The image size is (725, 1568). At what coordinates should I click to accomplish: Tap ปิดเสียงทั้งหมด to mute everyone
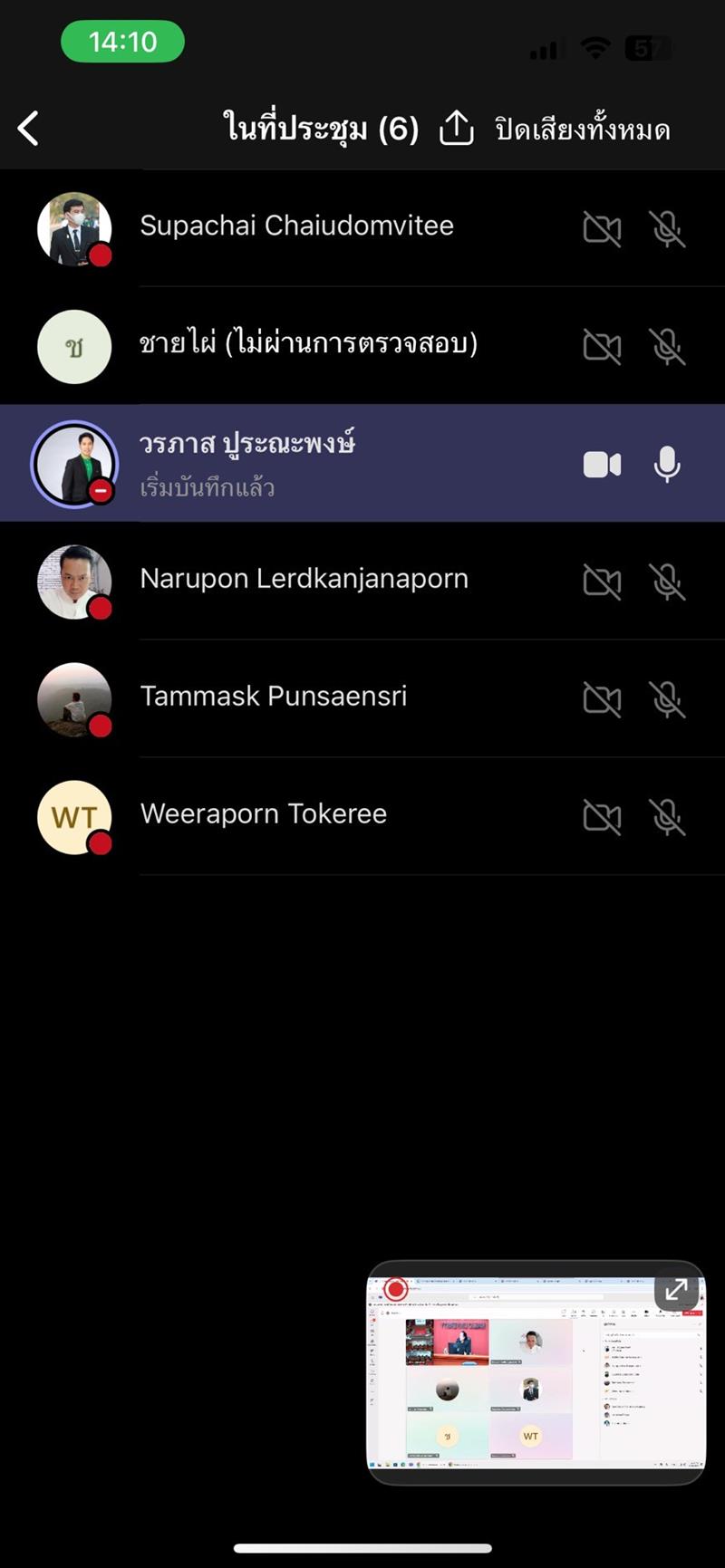click(582, 130)
